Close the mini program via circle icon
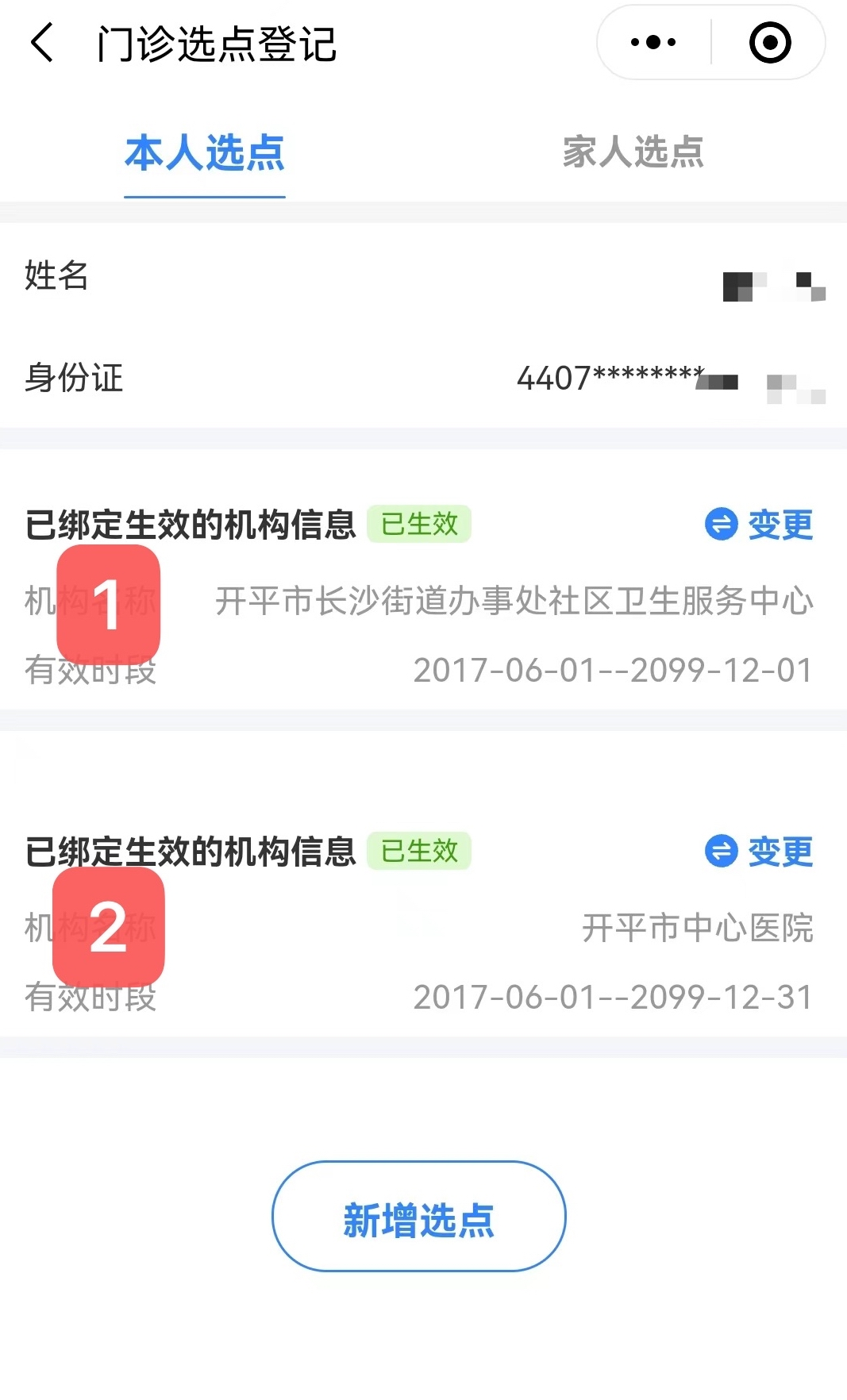847x1400 pixels. (769, 43)
